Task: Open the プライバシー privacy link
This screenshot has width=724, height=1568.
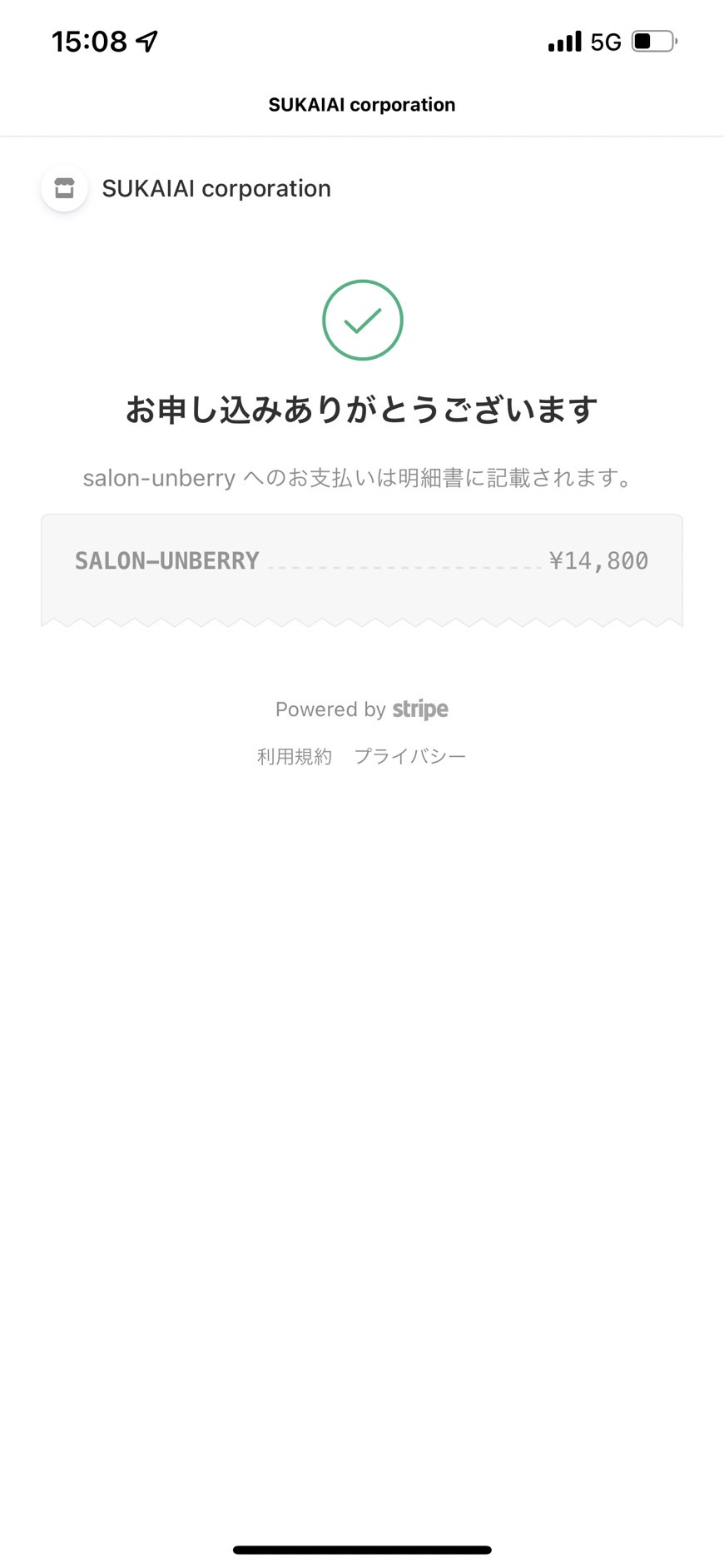Action: point(410,756)
